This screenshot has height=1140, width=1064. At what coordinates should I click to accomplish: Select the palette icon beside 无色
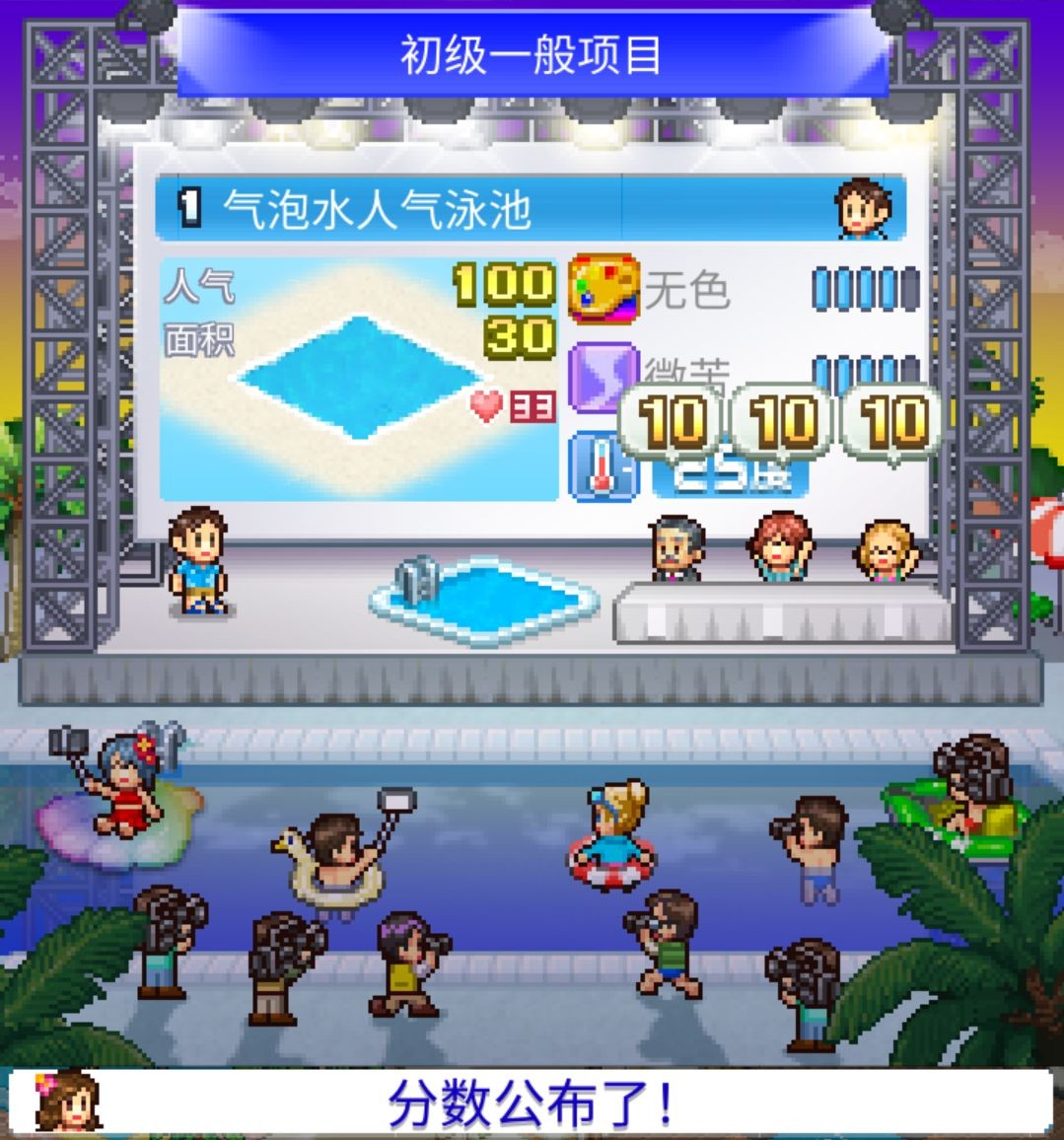603,291
